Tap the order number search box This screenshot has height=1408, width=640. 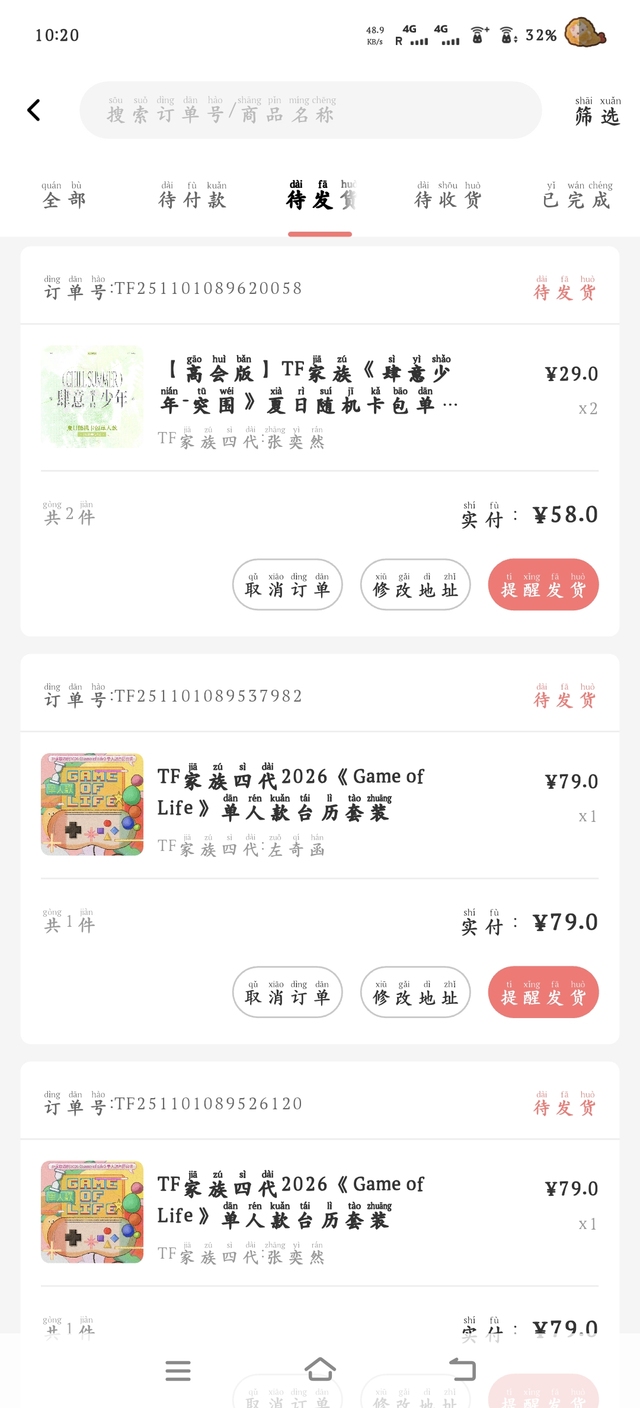click(x=310, y=110)
